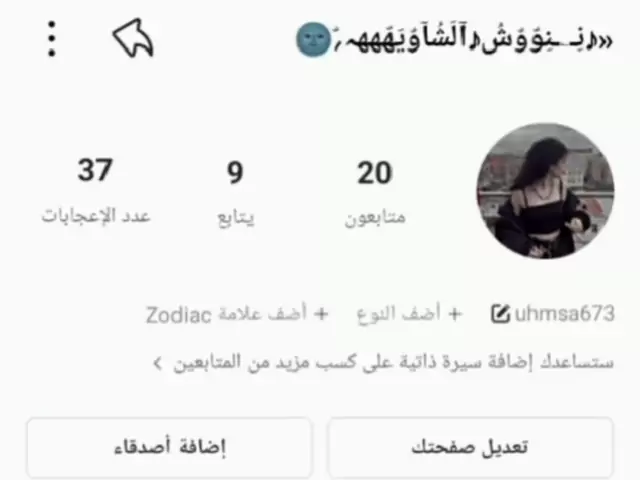Open the three-dot overflow menu

[x=52, y=38]
